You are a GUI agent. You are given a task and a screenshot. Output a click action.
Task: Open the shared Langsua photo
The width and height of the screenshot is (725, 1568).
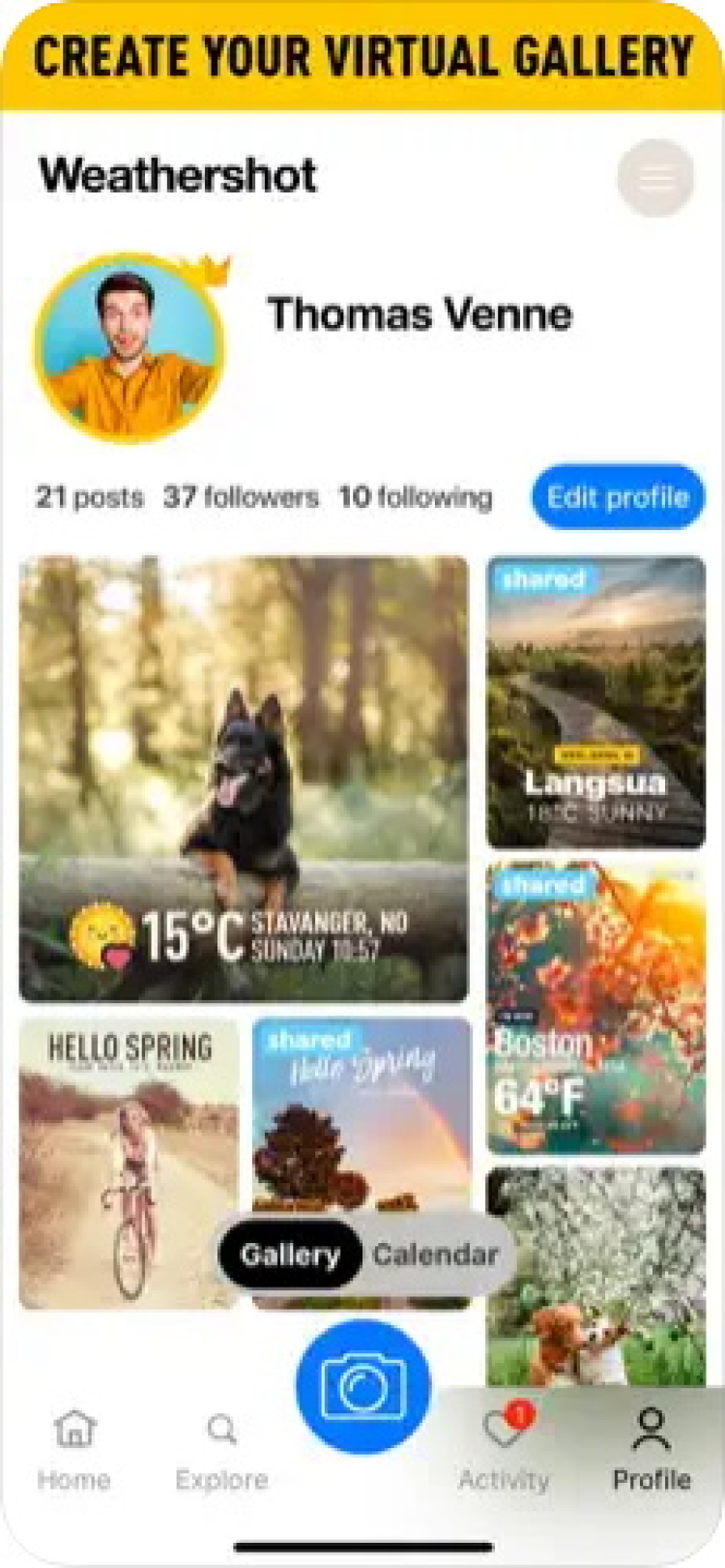[x=595, y=701]
